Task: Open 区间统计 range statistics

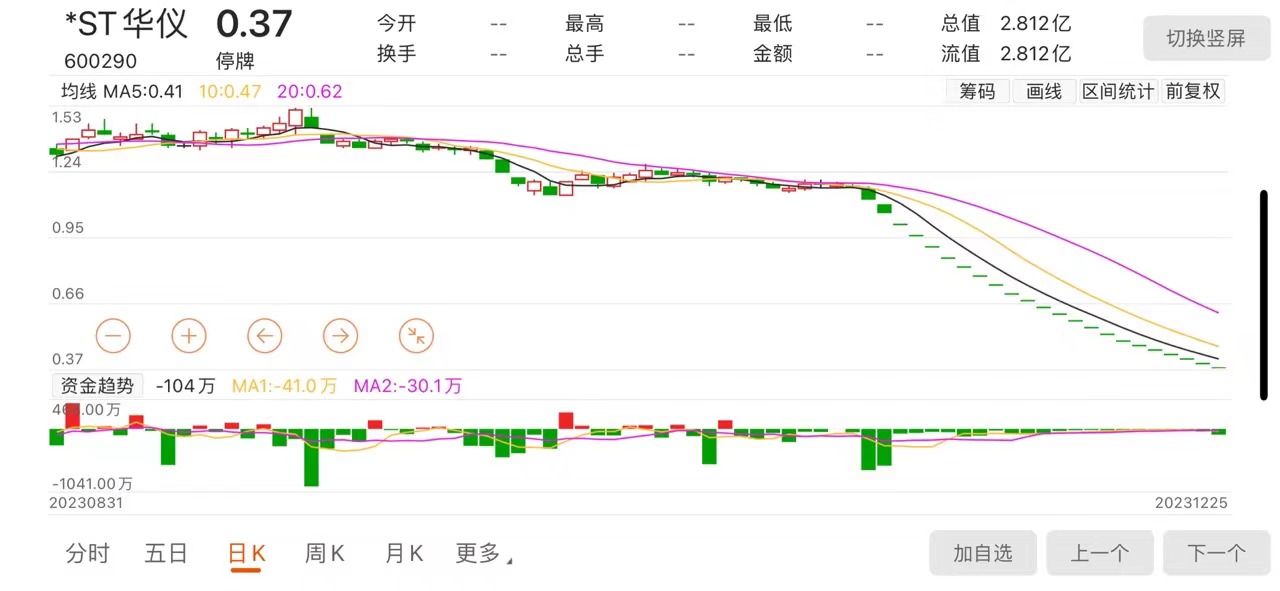Action: coord(1118,91)
